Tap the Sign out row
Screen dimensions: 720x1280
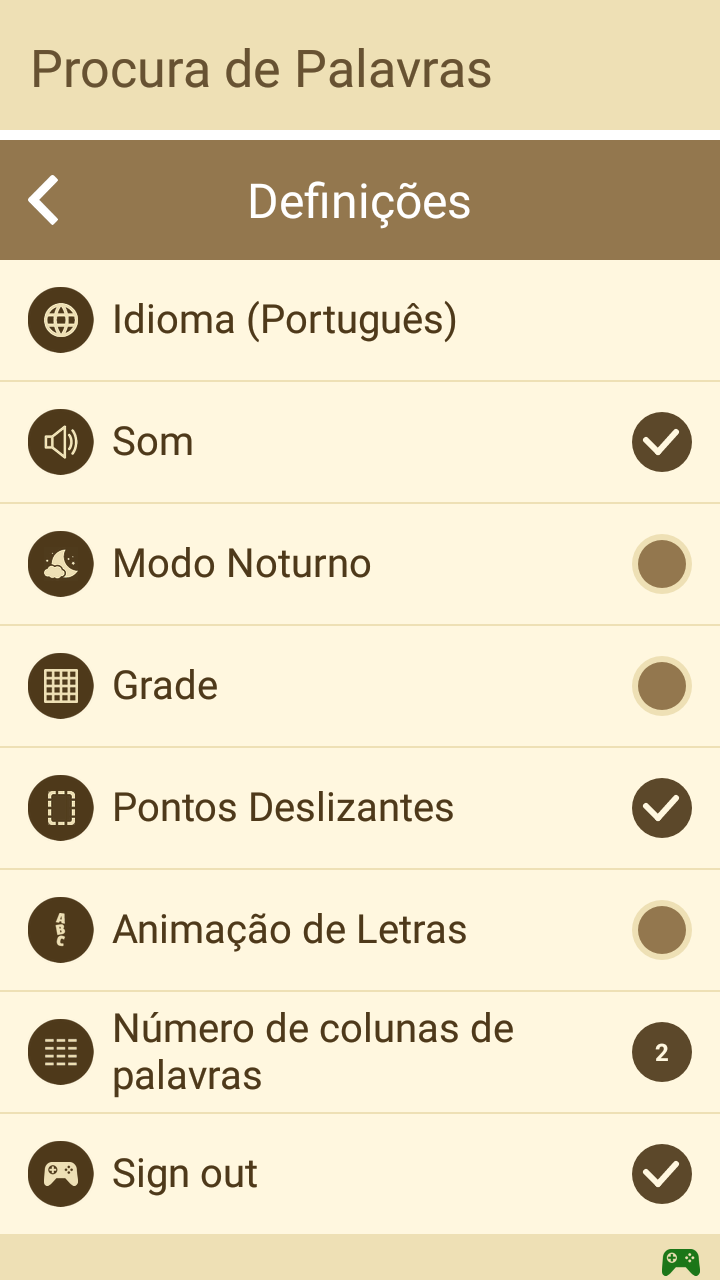tap(360, 1174)
